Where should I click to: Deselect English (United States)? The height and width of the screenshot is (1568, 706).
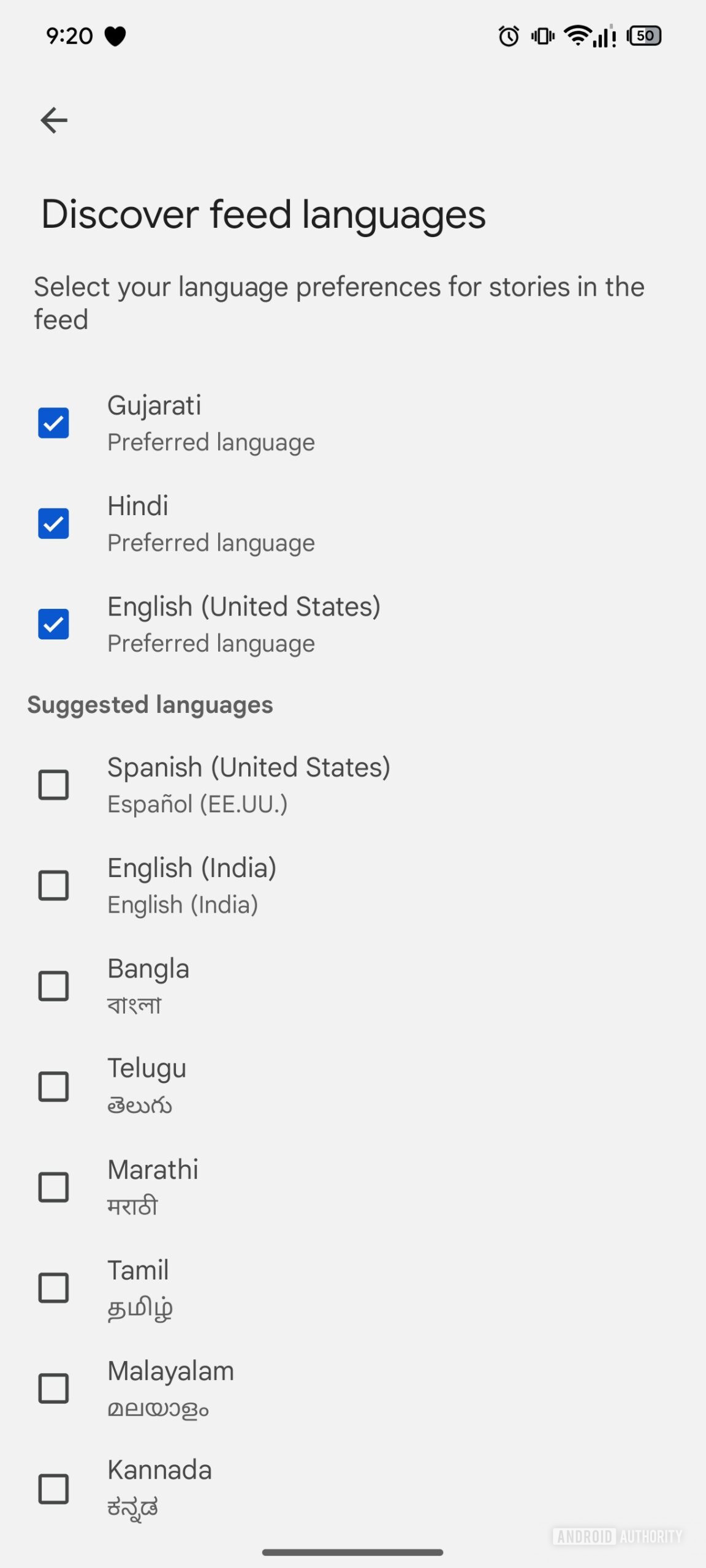pos(53,624)
